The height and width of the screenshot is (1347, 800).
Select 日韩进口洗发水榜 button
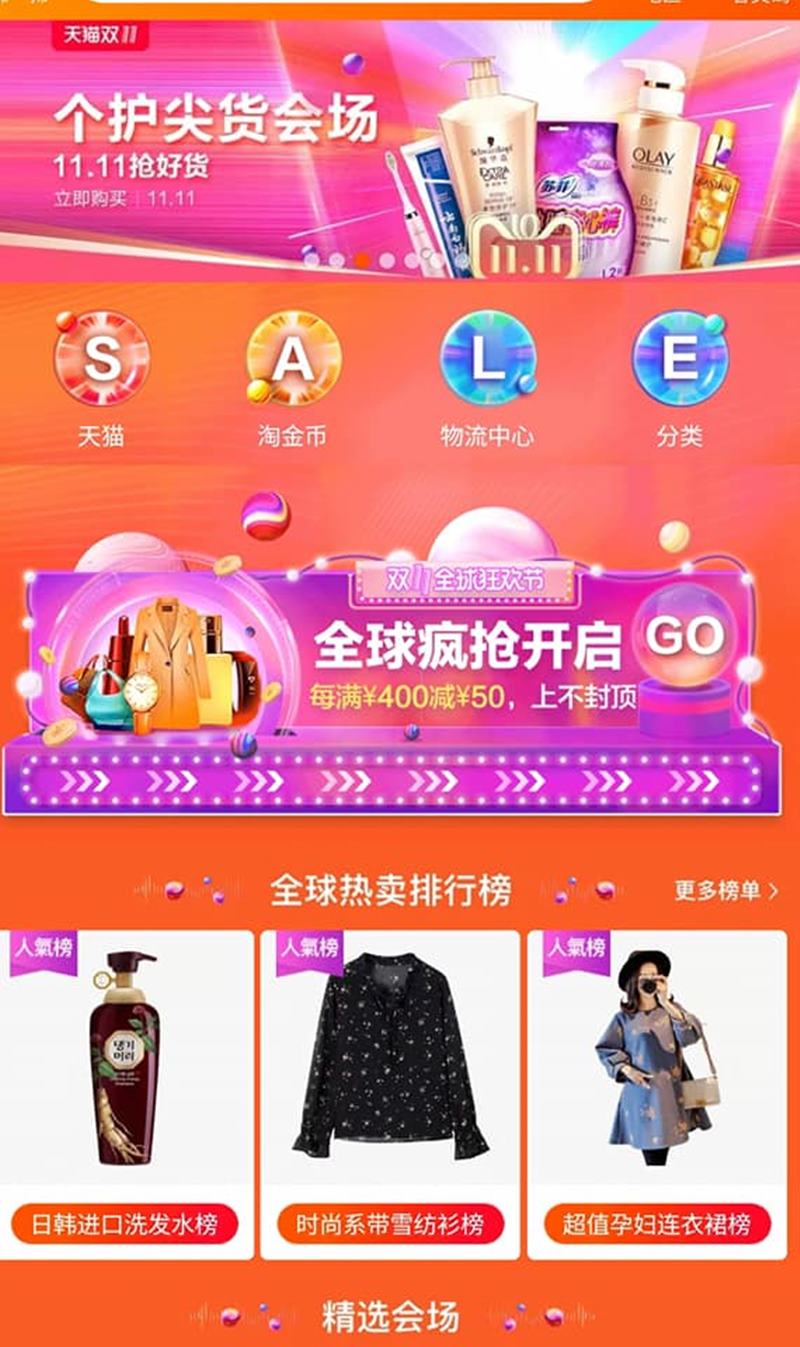point(126,1224)
